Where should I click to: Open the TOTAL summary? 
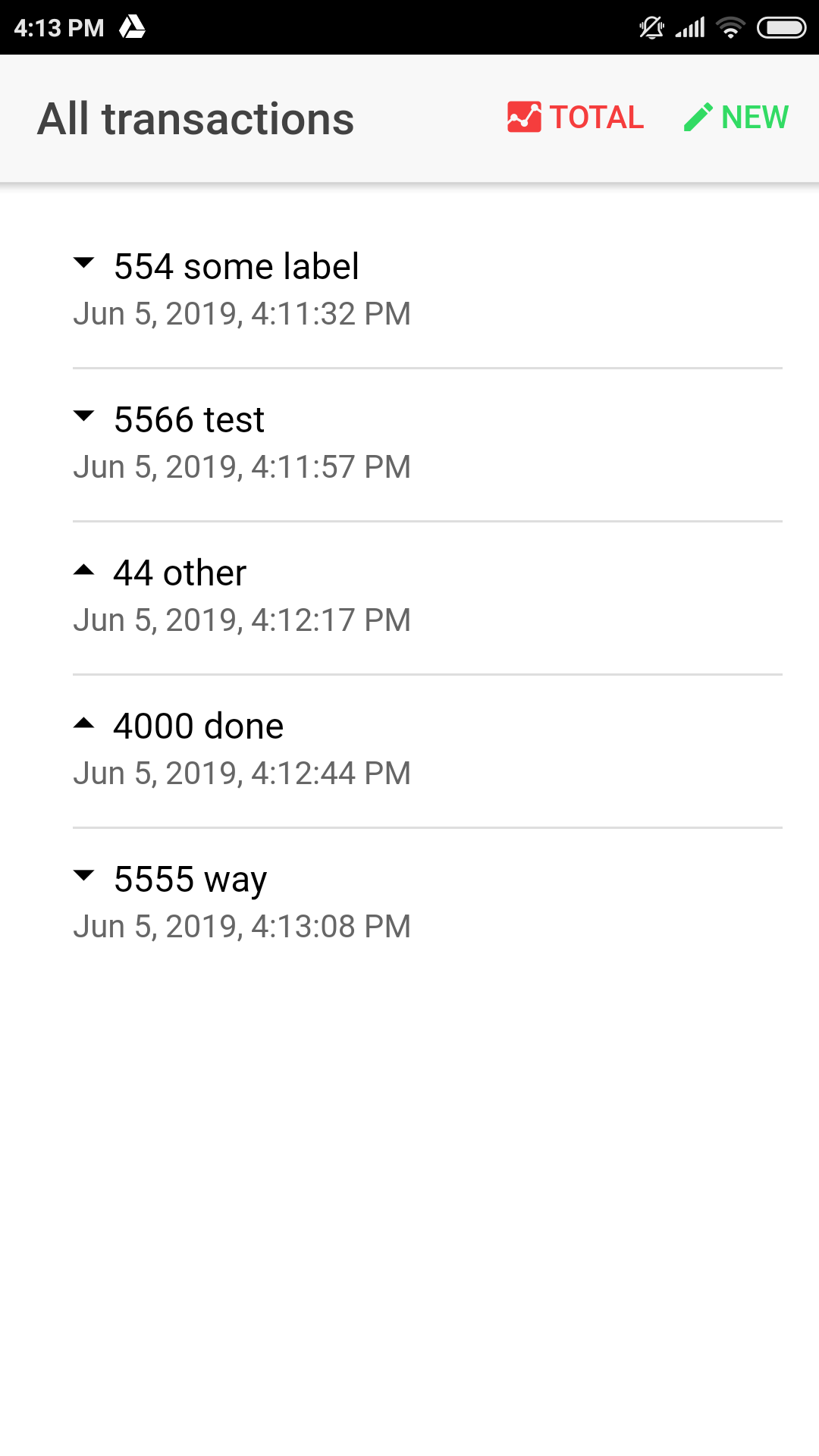click(x=576, y=118)
